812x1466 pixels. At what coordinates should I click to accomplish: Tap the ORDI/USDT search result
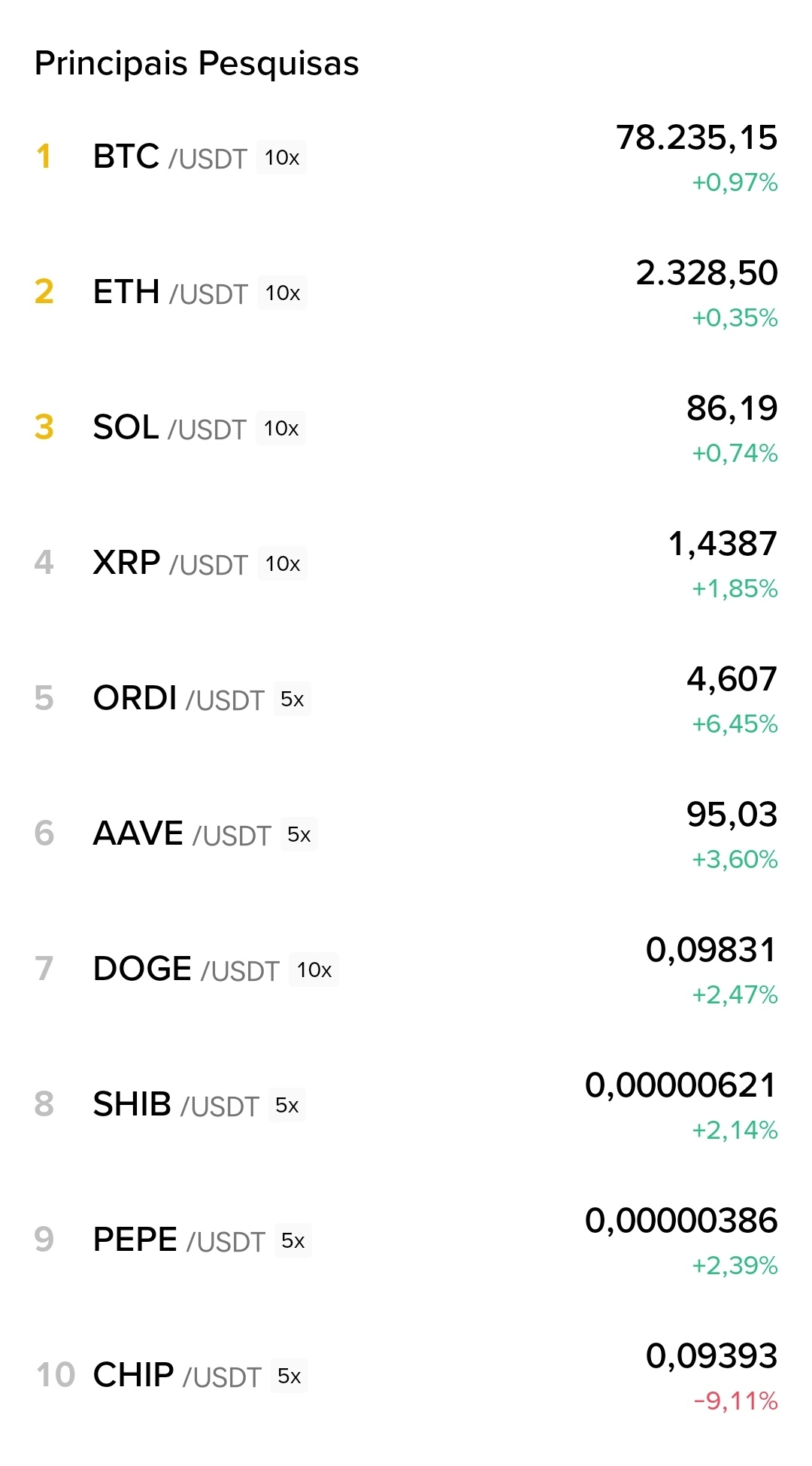(178, 699)
